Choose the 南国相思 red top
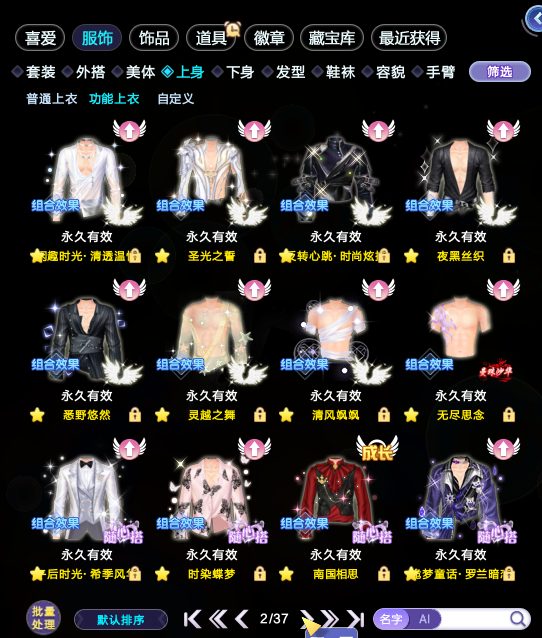Image resolution: width=542 pixels, height=638 pixels. (x=336, y=494)
